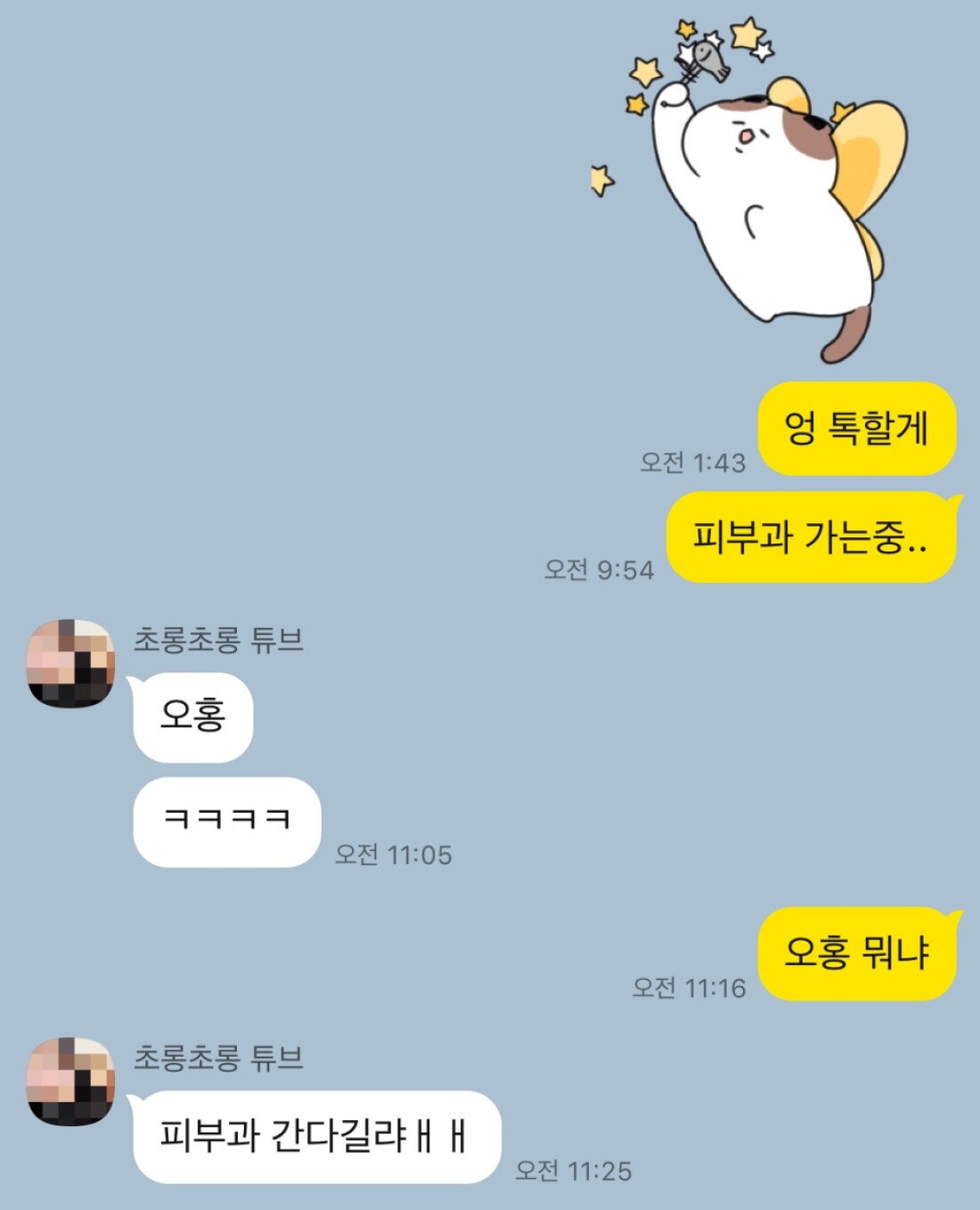Open the profile picture above the 오홍 message
The width and height of the screenshot is (980, 1210).
pos(71,663)
